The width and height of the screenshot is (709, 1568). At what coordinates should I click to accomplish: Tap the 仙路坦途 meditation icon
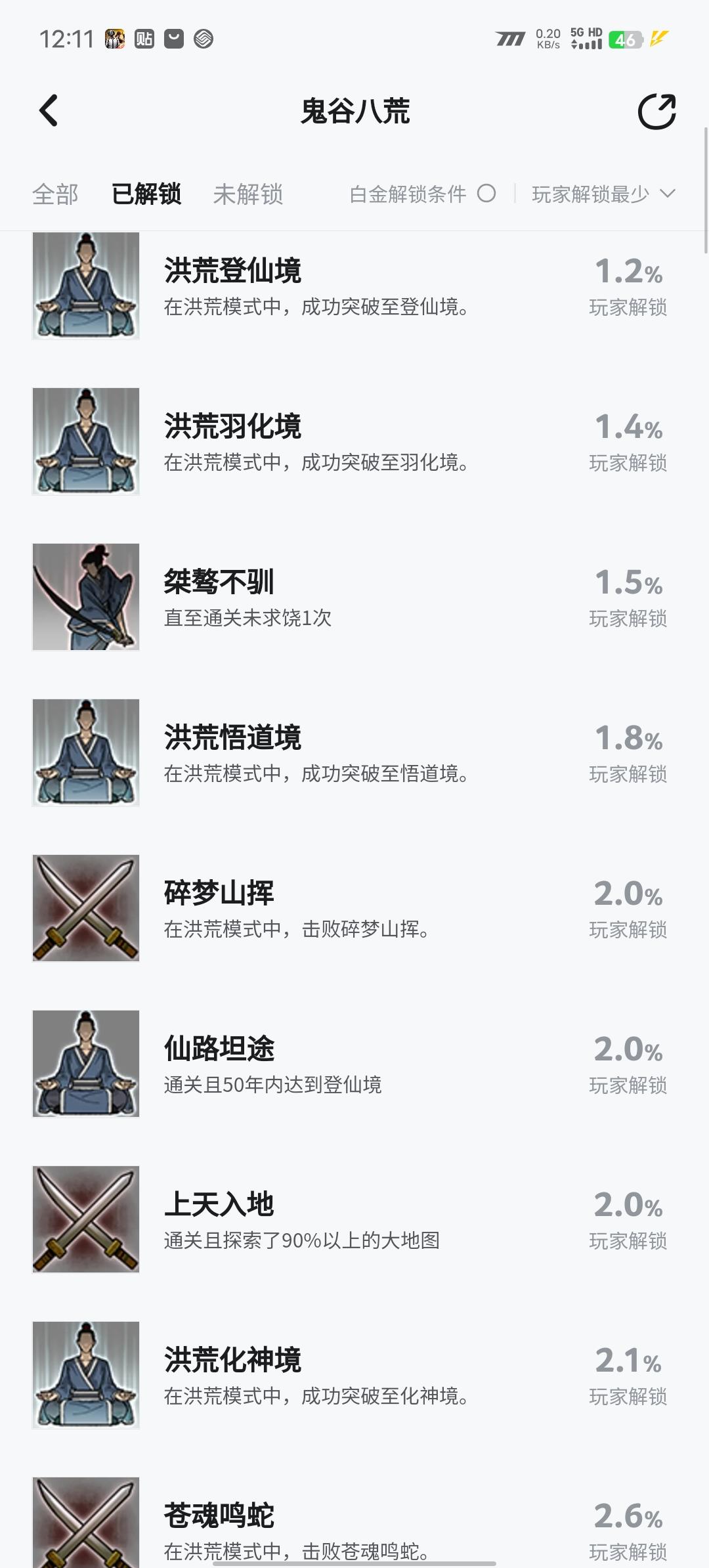point(86,1064)
